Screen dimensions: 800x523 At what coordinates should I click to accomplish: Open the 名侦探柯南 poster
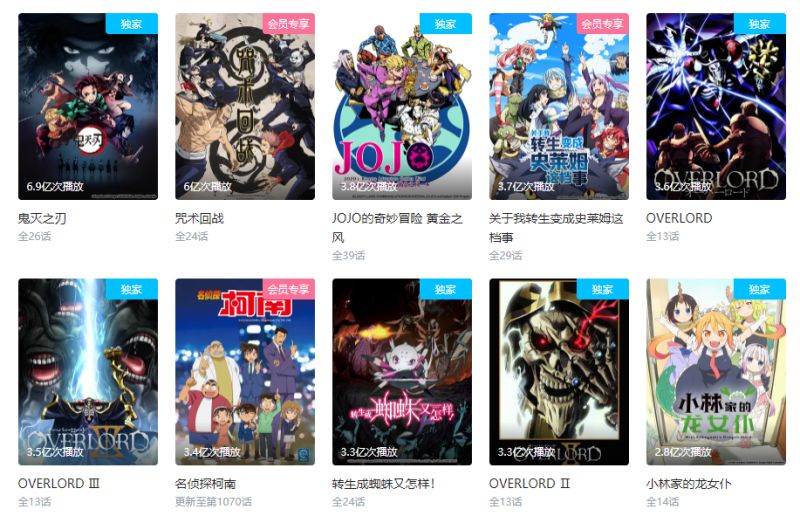click(245, 372)
